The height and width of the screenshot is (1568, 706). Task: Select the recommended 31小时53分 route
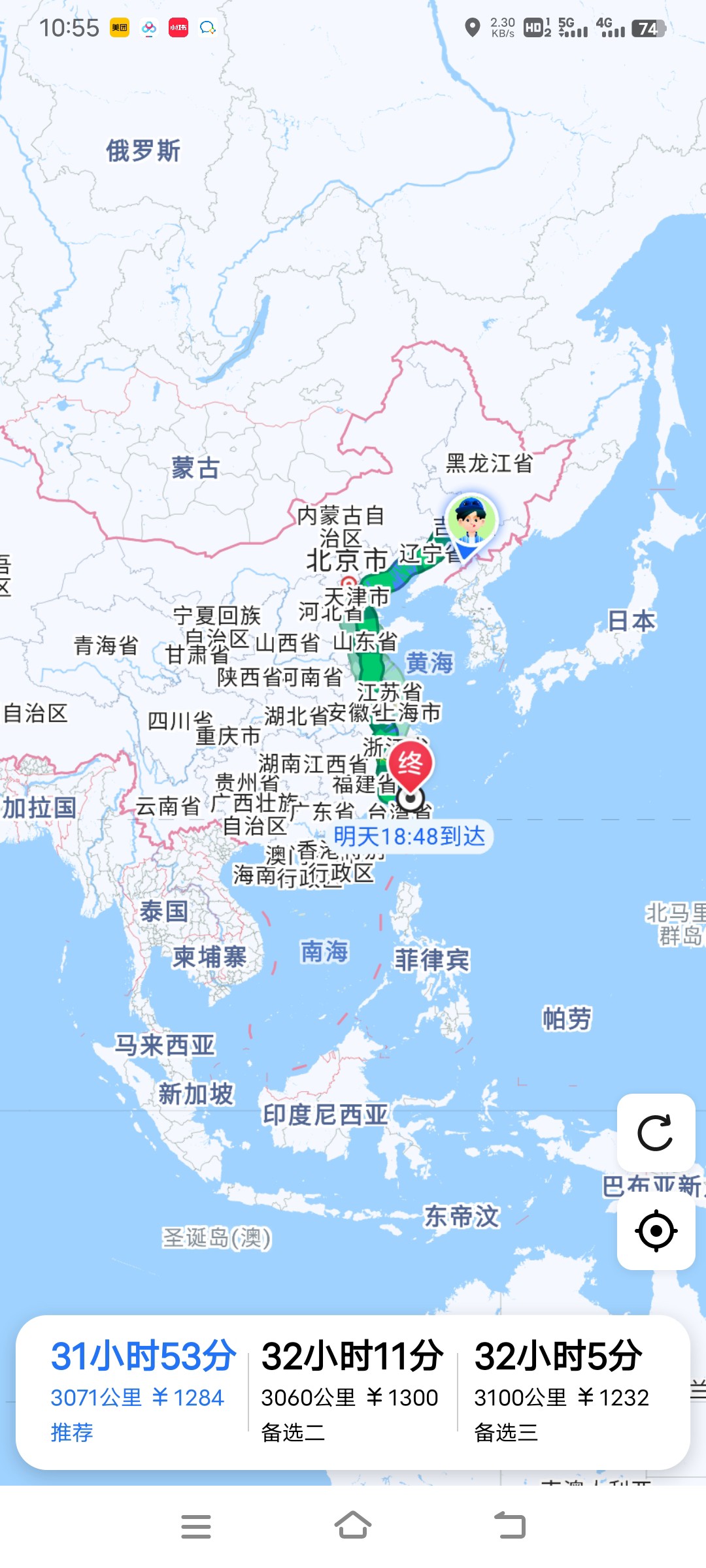144,1391
